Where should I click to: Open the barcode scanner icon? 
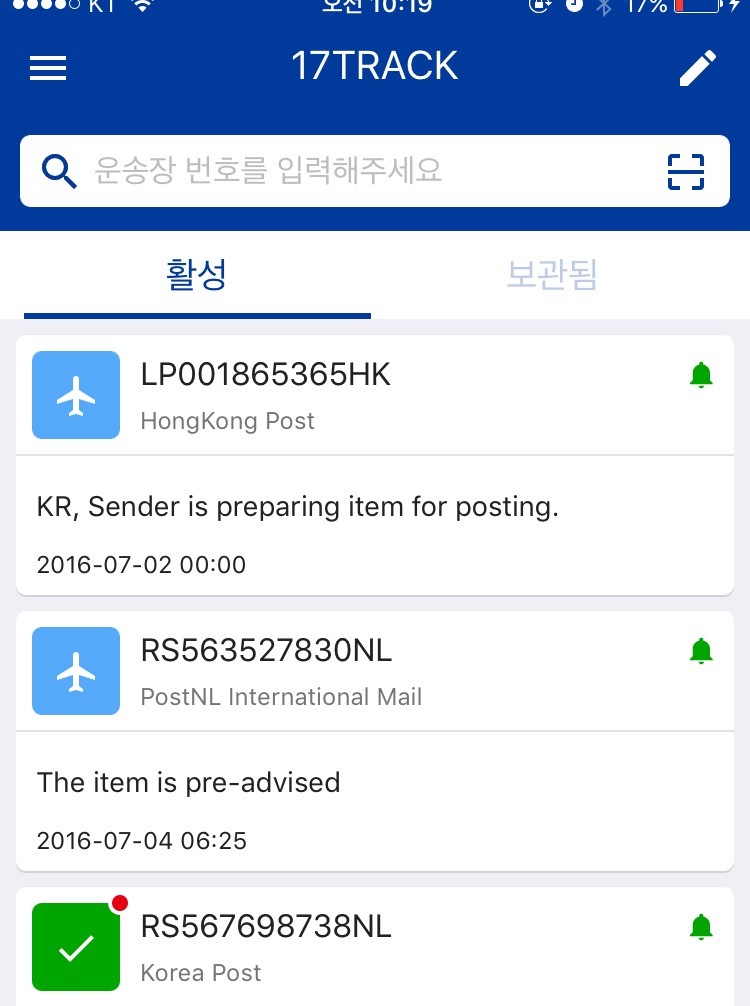tap(685, 172)
